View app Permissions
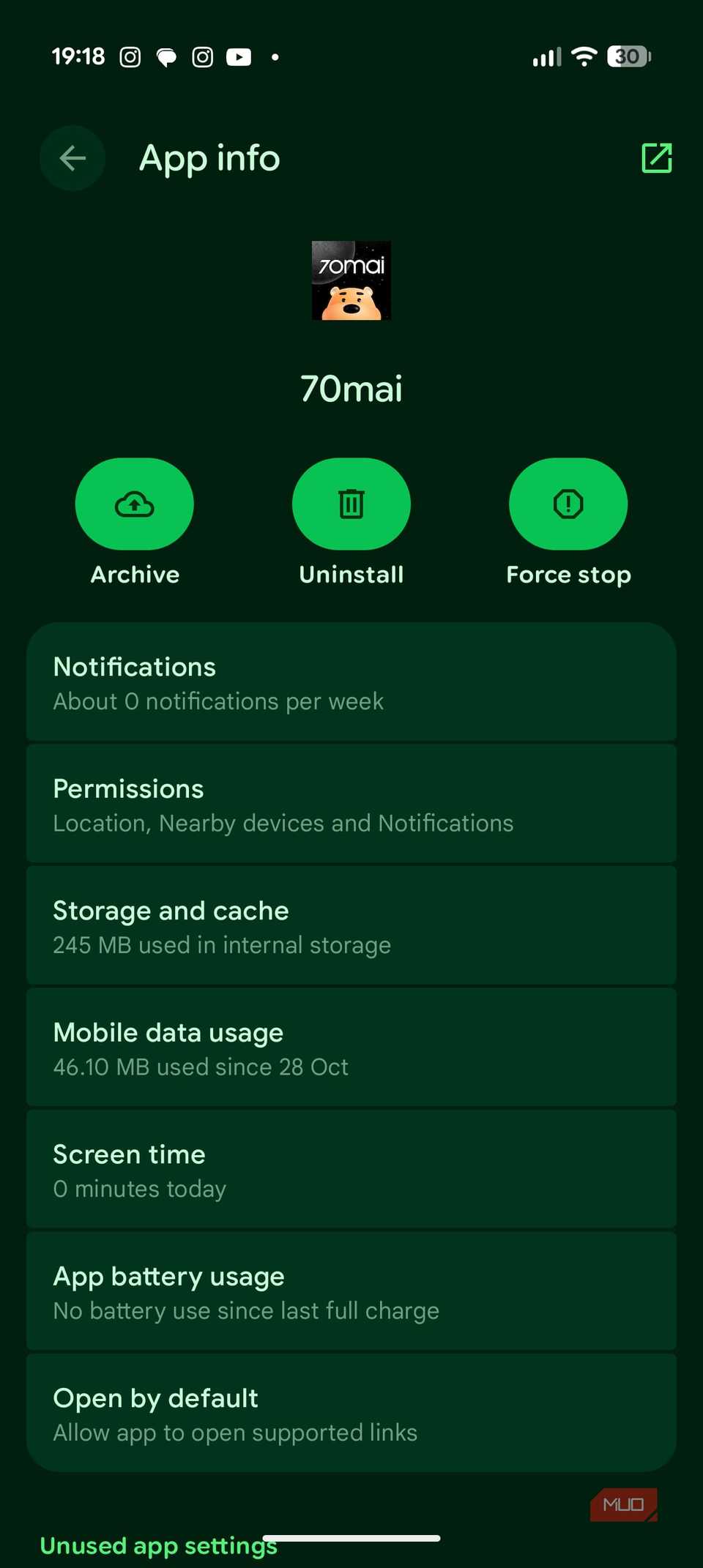703x1568 pixels. coord(351,804)
